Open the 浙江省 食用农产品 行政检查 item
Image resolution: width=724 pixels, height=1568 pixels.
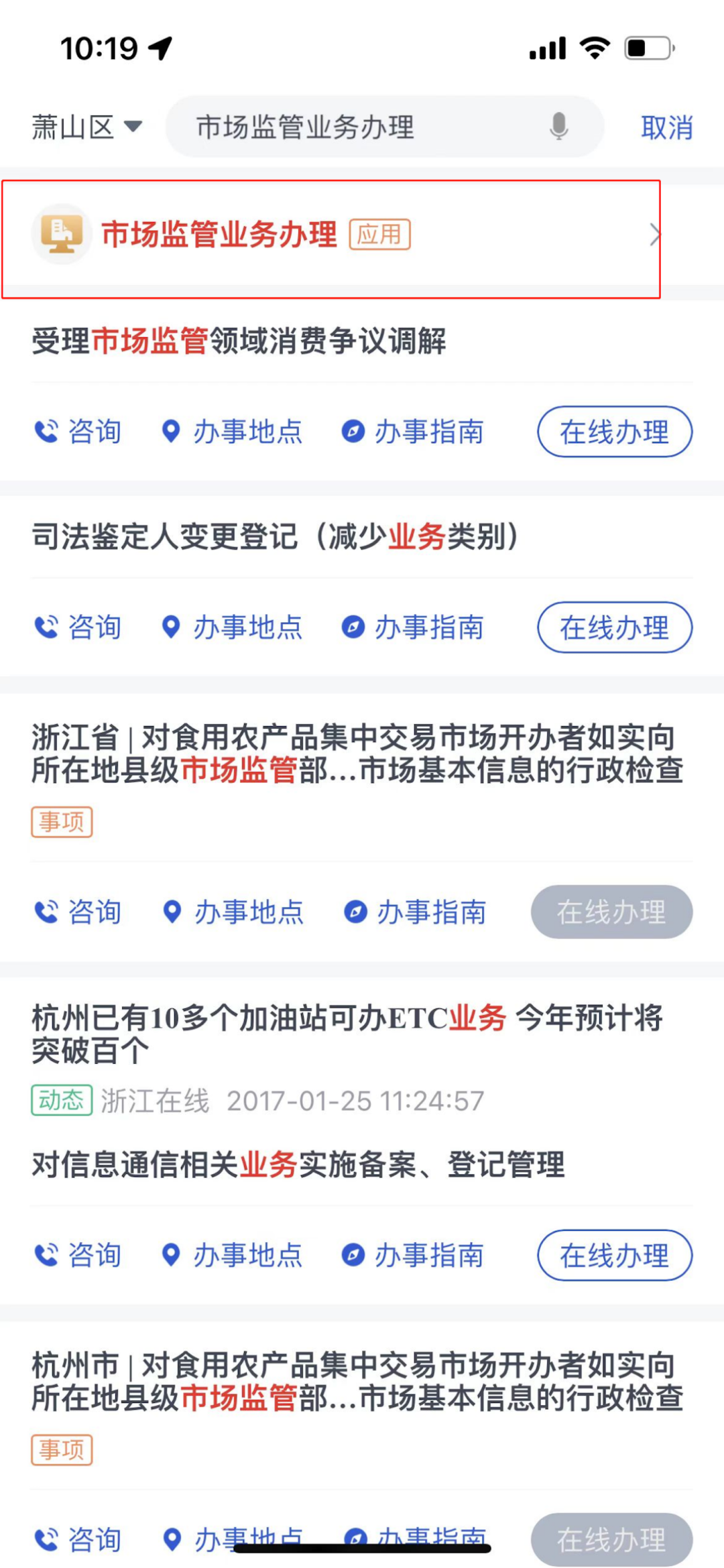[x=357, y=753]
